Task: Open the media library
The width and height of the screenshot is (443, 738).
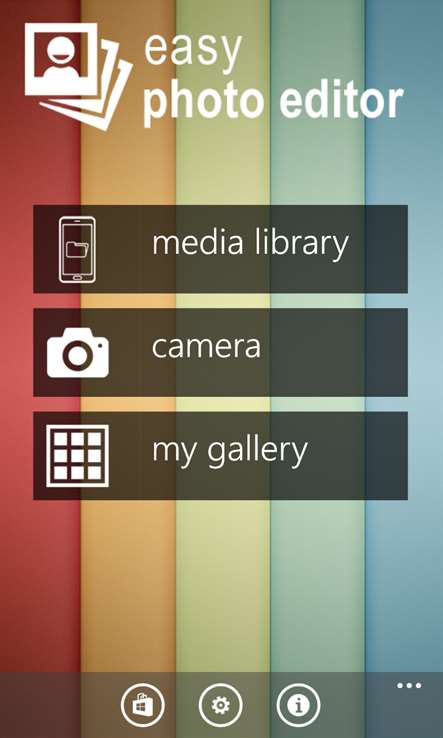Action: [220, 249]
